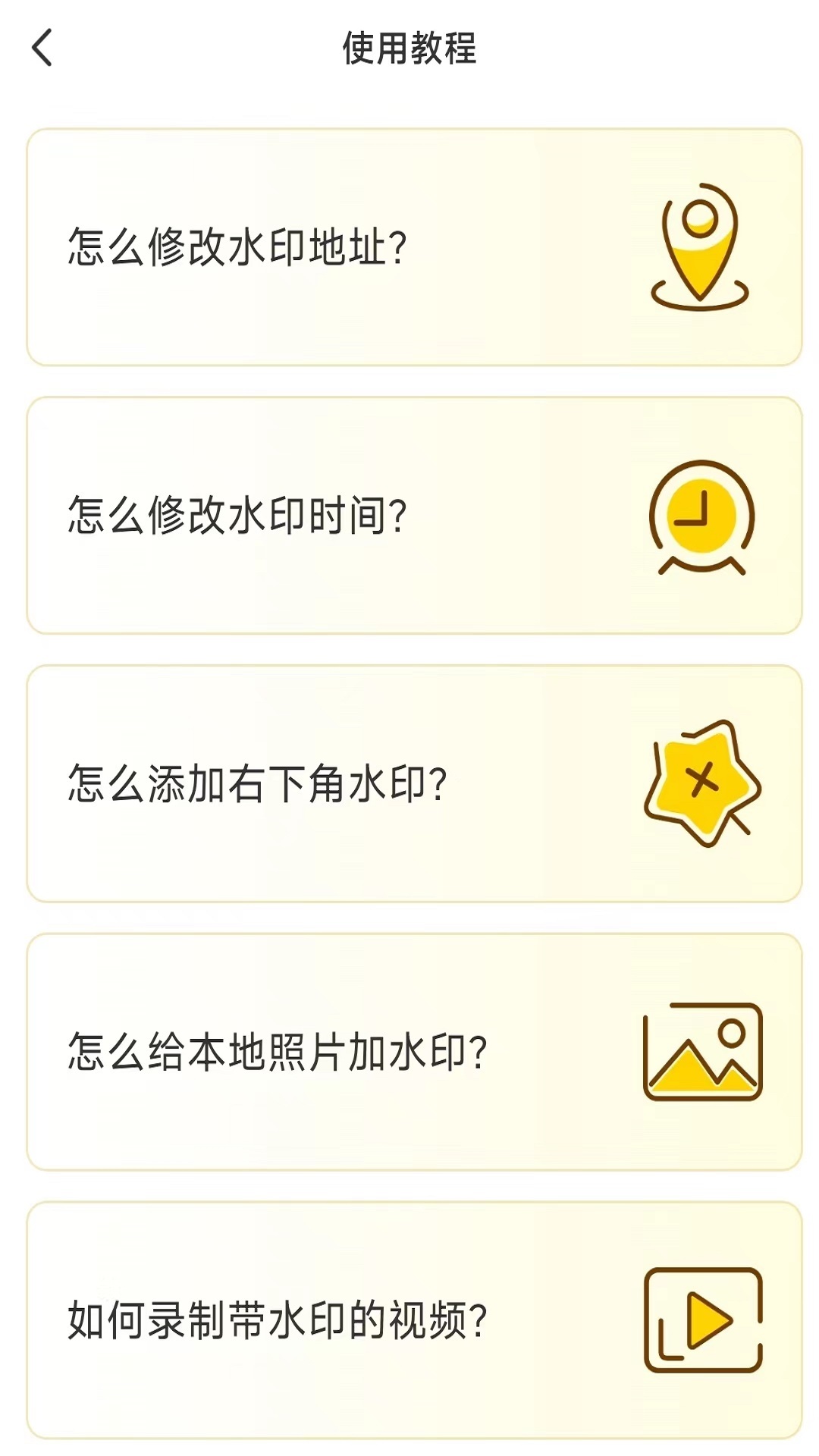Open the 怎么修改水印地址 tutorial
This screenshot has height=1456, width=819.
pyautogui.click(x=409, y=245)
